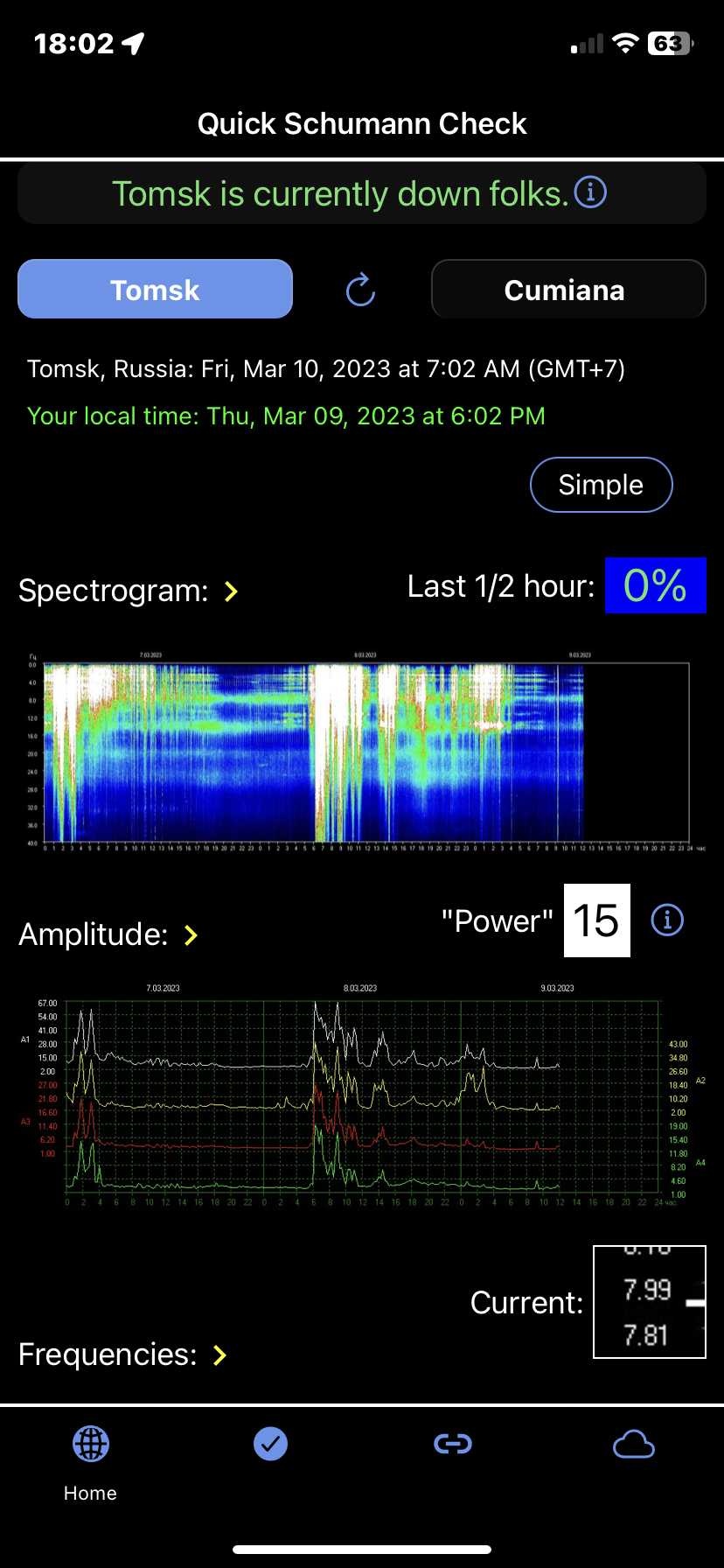Open info icon beside Tomsk down notice
The width and height of the screenshot is (724, 1568).
pos(590,192)
